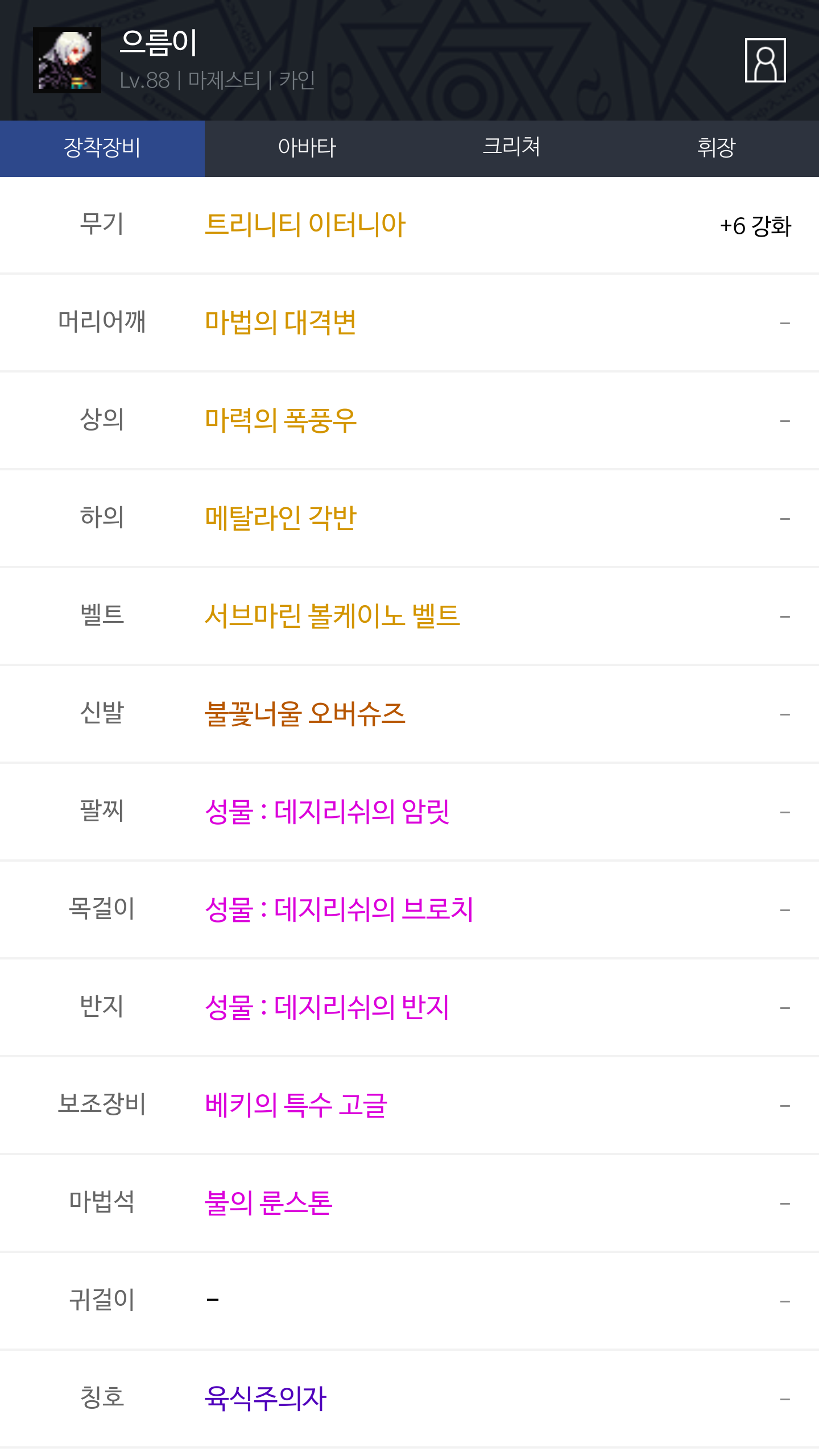
Task: Open 성물 : 데지리쉬의 반지
Action: 327,1007
